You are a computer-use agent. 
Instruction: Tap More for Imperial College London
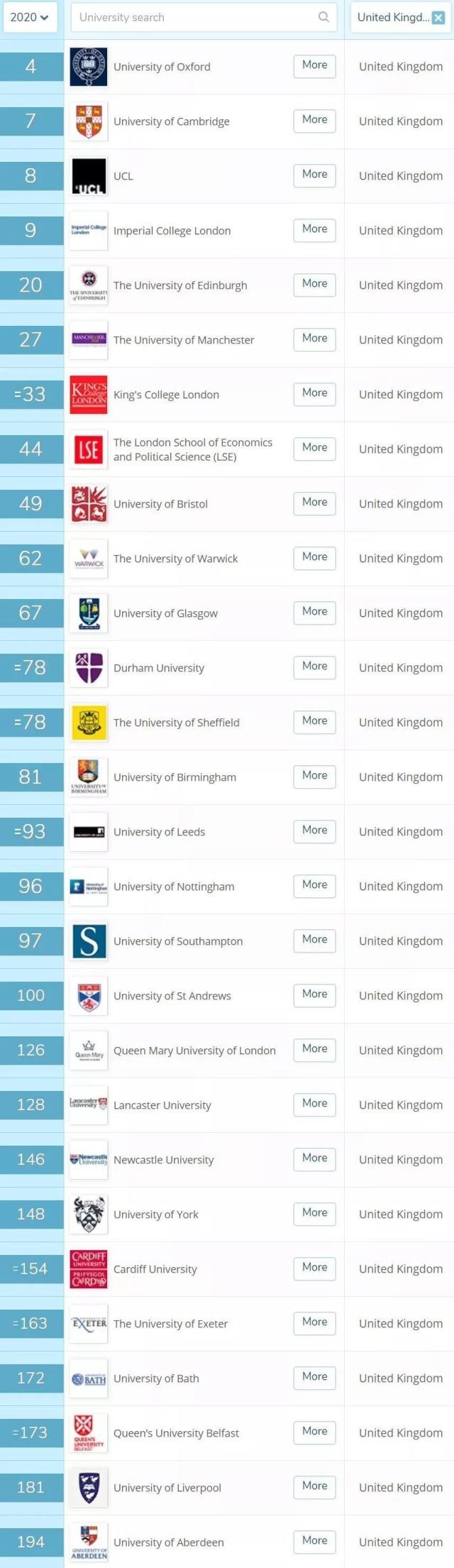click(x=314, y=229)
